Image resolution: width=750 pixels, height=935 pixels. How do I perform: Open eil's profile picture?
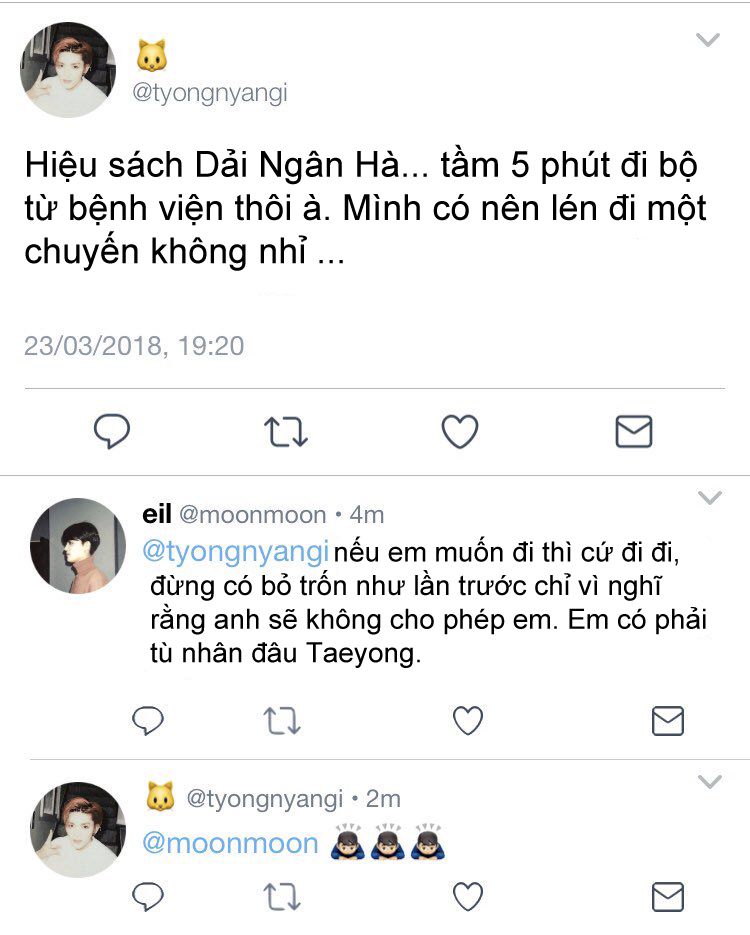point(77,546)
